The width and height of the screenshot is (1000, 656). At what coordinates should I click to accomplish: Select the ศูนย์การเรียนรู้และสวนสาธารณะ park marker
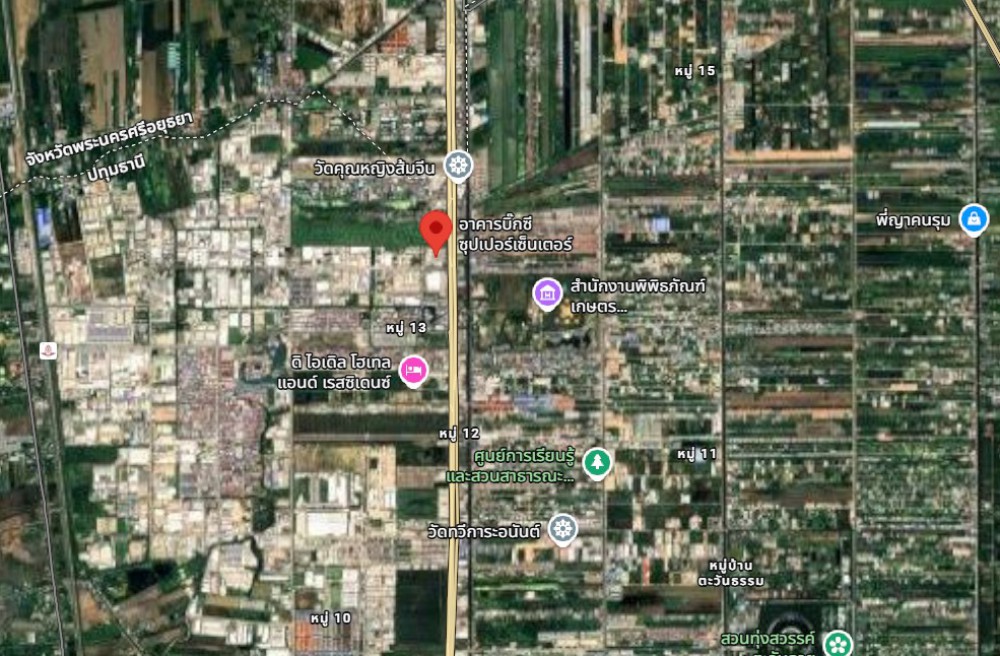tap(597, 461)
